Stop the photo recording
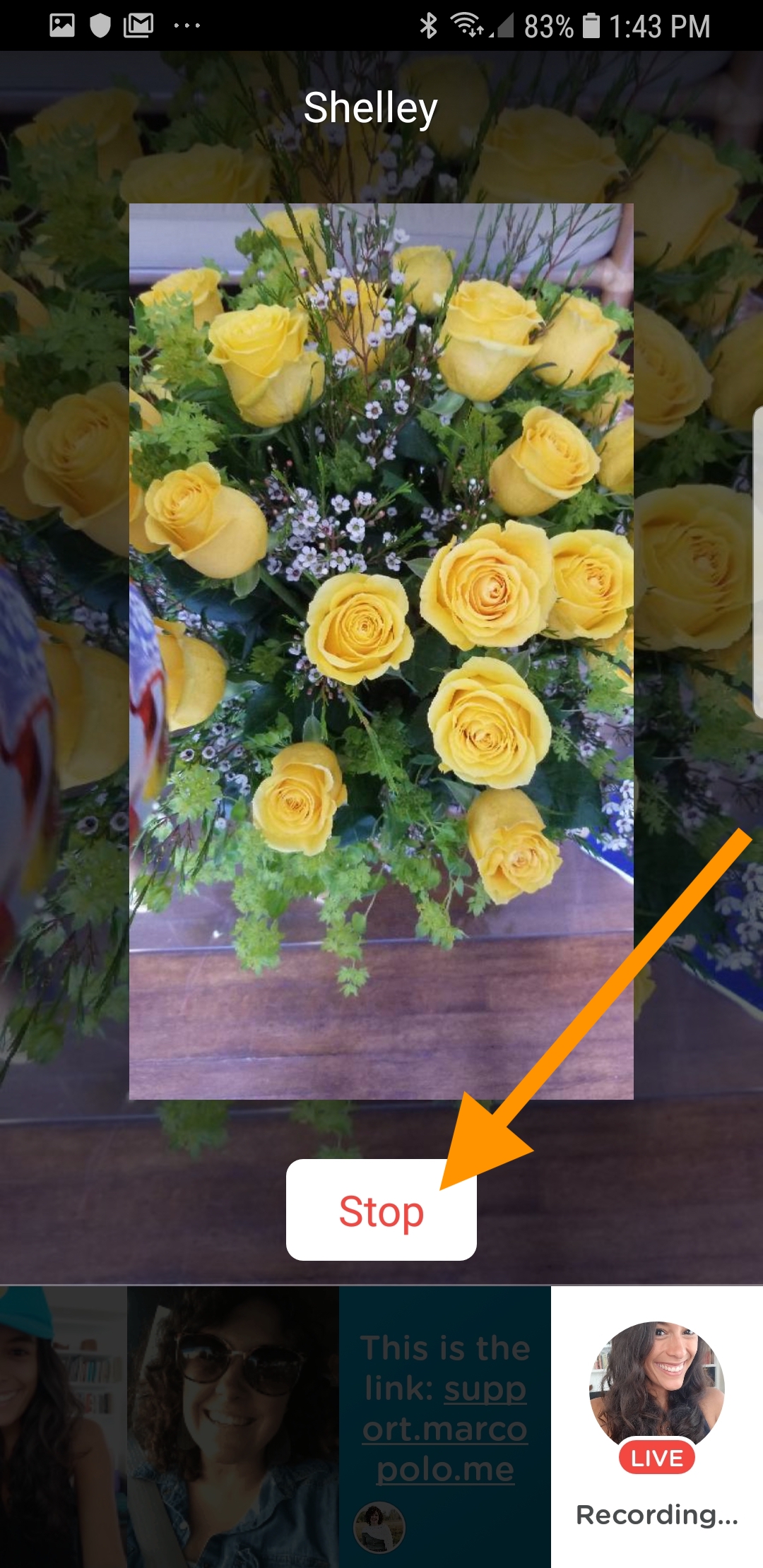Viewport: 763px width, 1568px height. click(381, 1210)
